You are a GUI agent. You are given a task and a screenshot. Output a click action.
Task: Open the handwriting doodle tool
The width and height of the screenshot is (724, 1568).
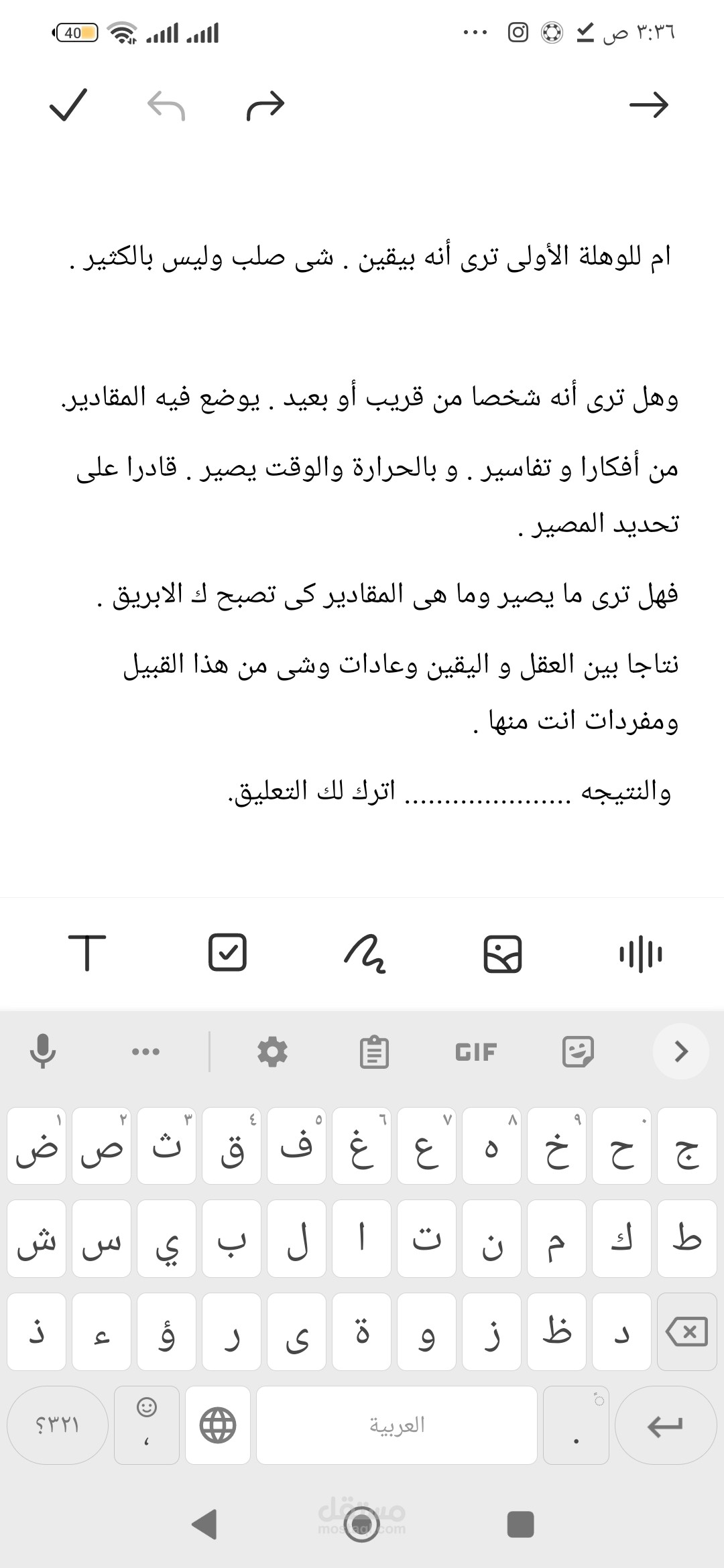(x=365, y=954)
